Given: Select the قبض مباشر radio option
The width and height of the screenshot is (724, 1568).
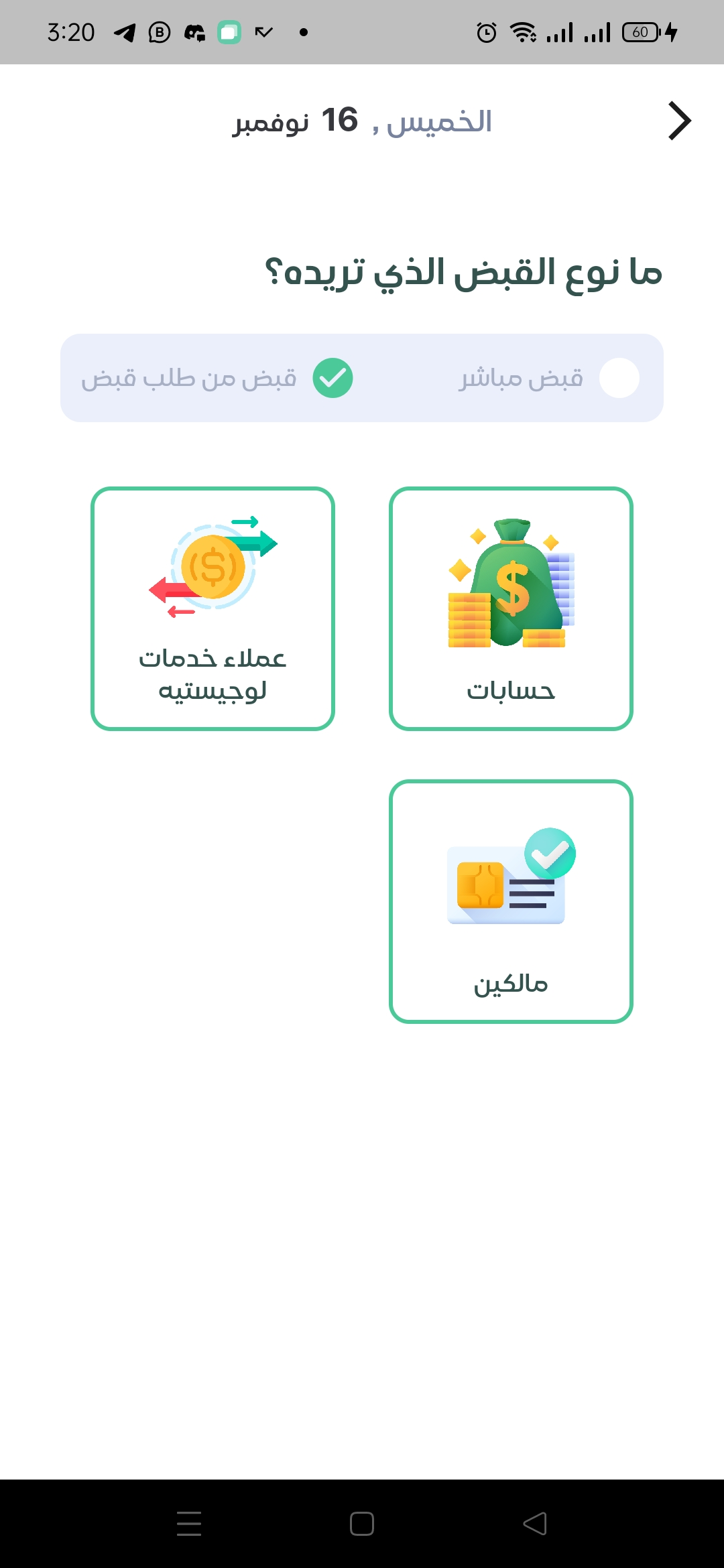Looking at the screenshot, I should [619, 378].
